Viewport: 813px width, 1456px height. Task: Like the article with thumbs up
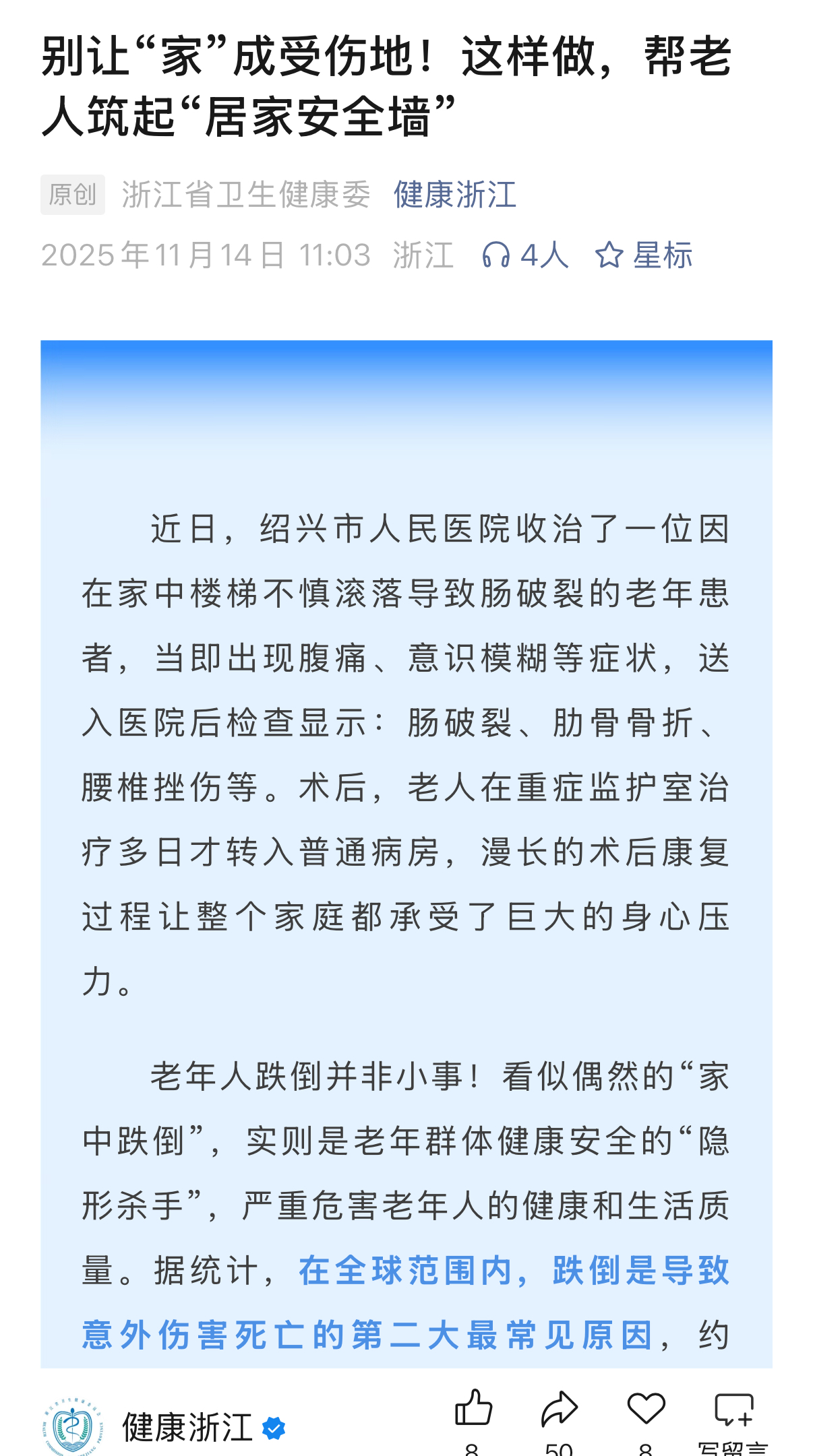[473, 1410]
